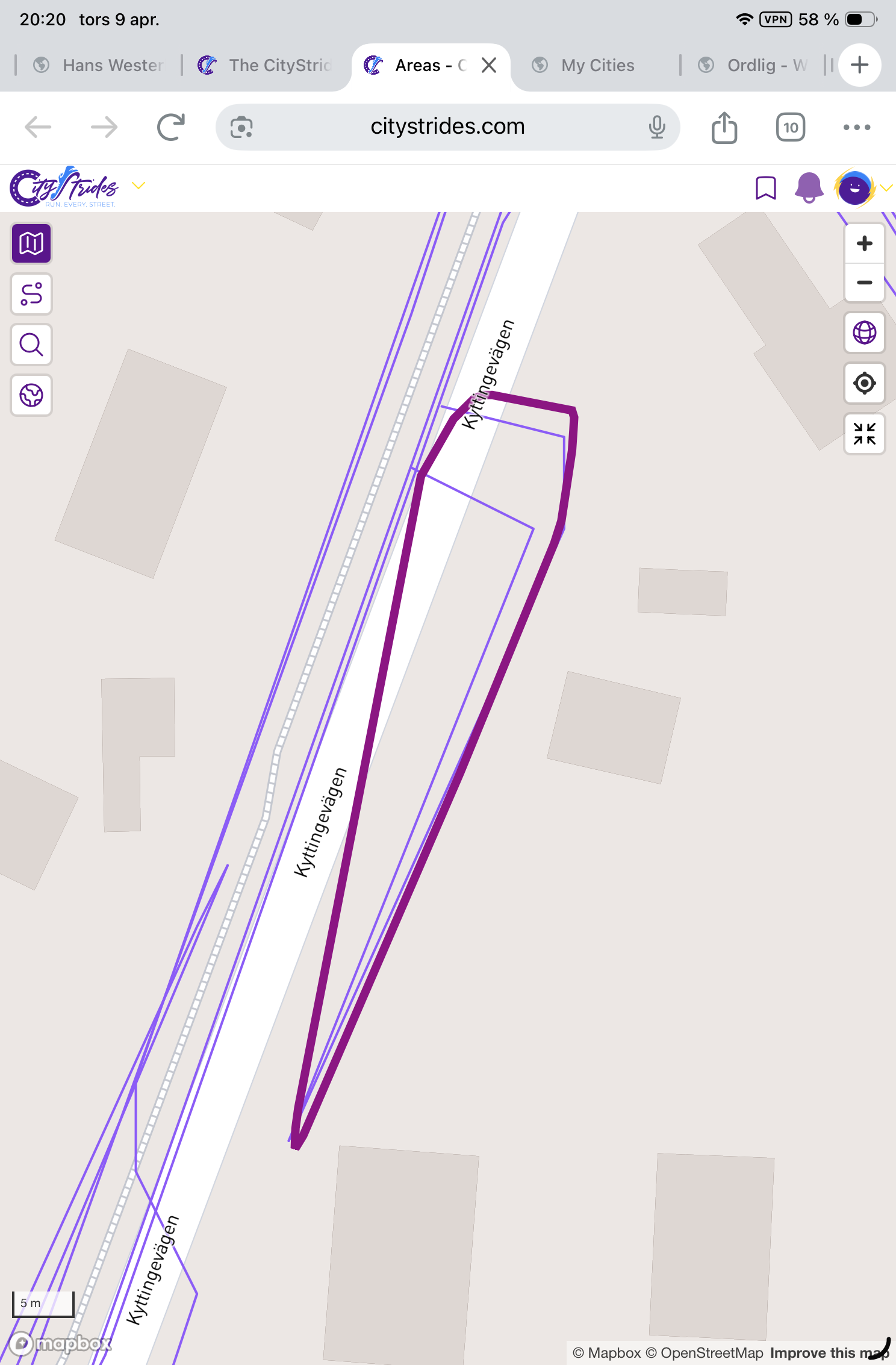Zoom out of the map
Image resolution: width=896 pixels, height=1365 pixels.
click(864, 283)
